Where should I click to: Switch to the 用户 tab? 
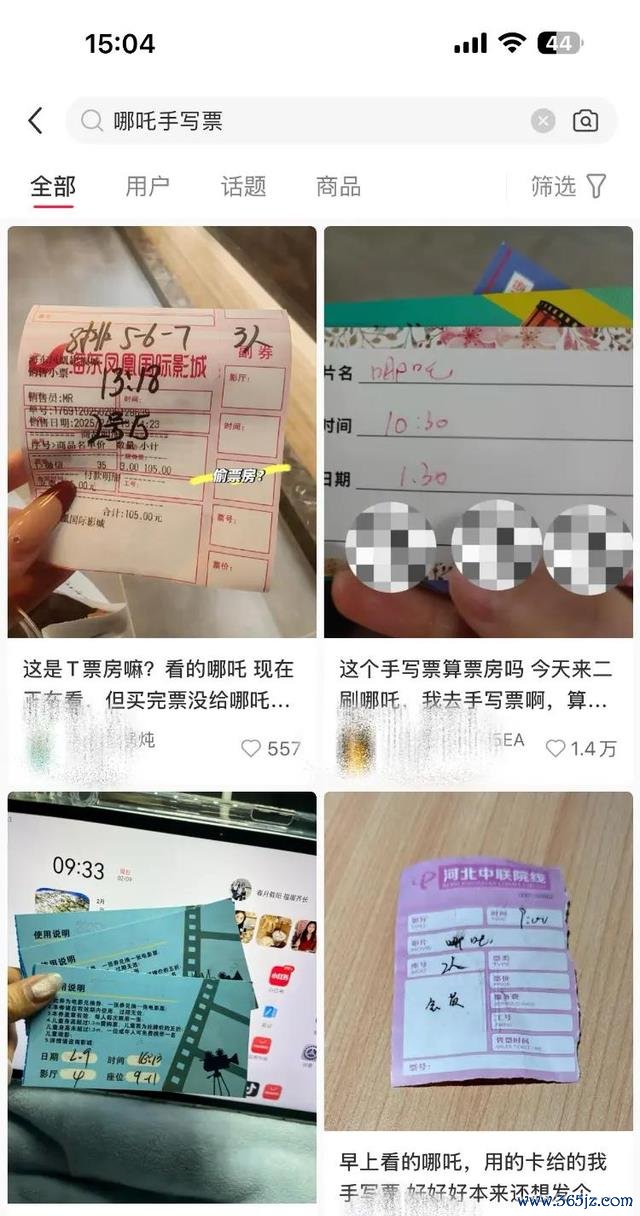click(x=148, y=186)
